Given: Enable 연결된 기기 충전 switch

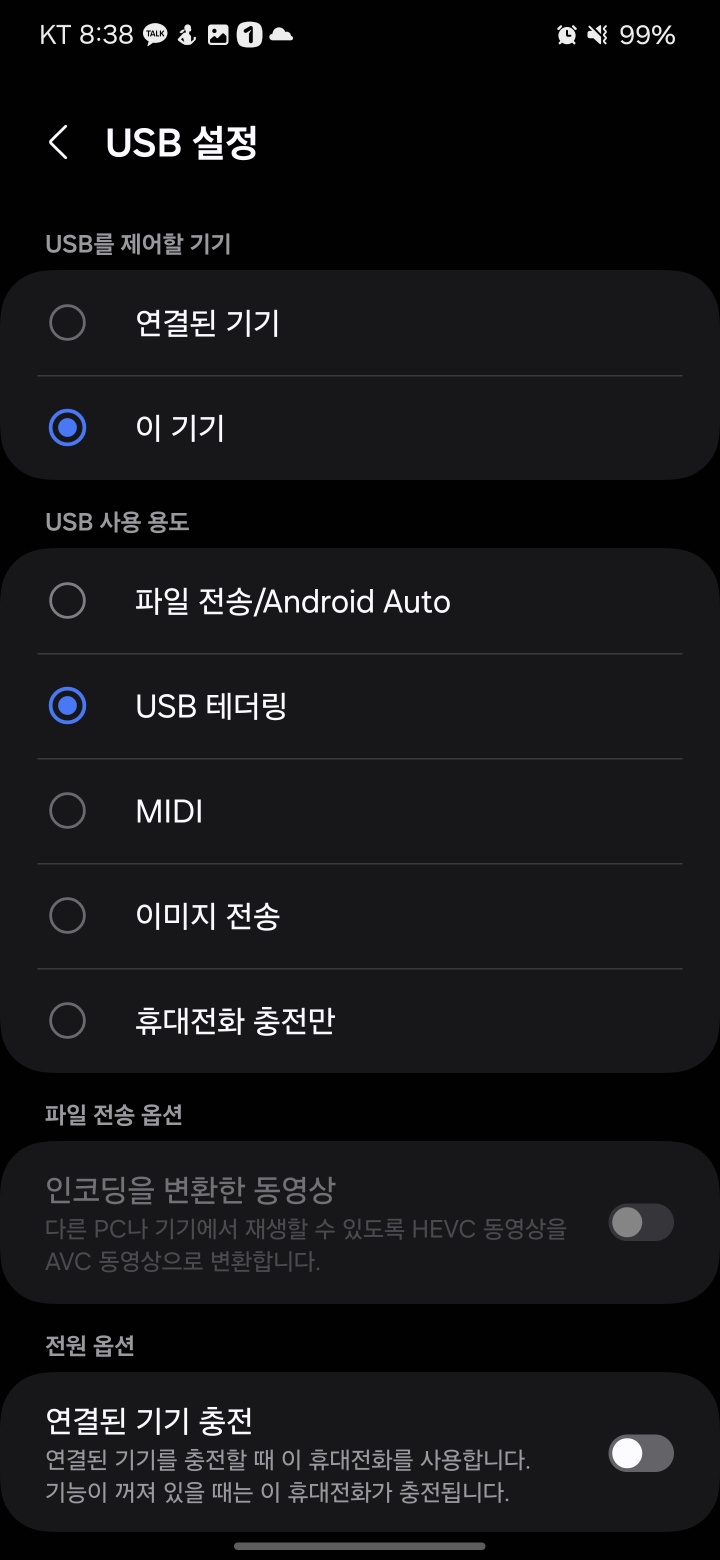Looking at the screenshot, I should [x=640, y=1453].
